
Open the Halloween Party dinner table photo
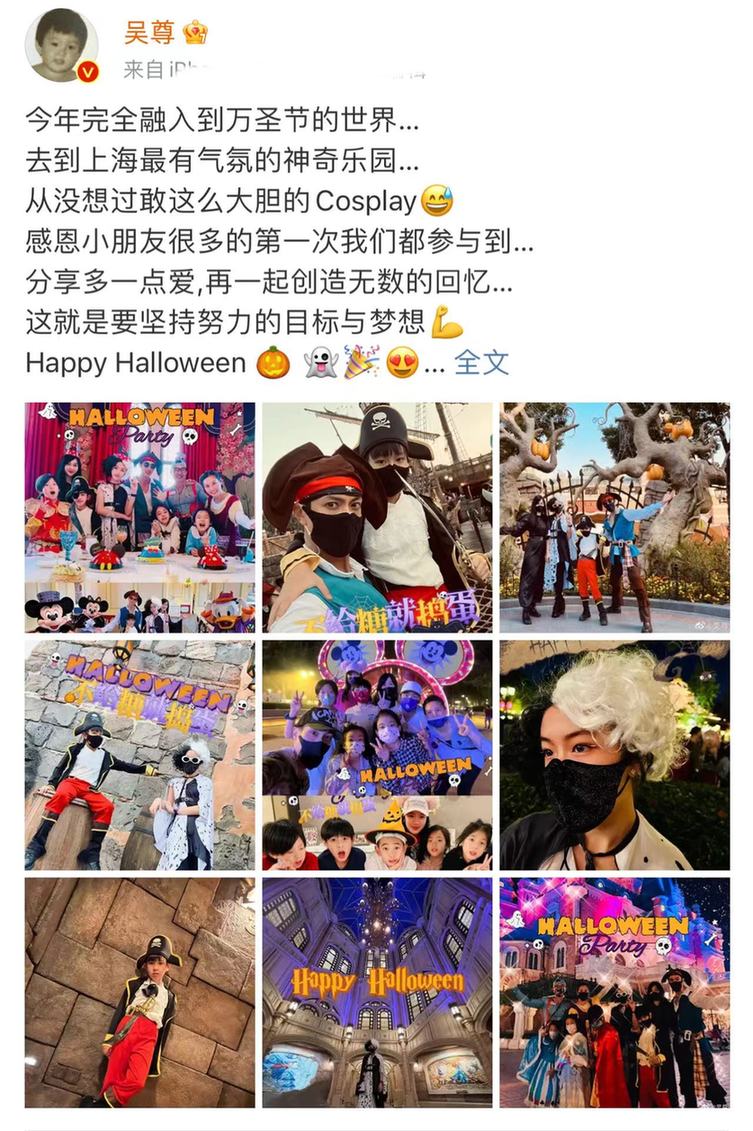point(140,517)
